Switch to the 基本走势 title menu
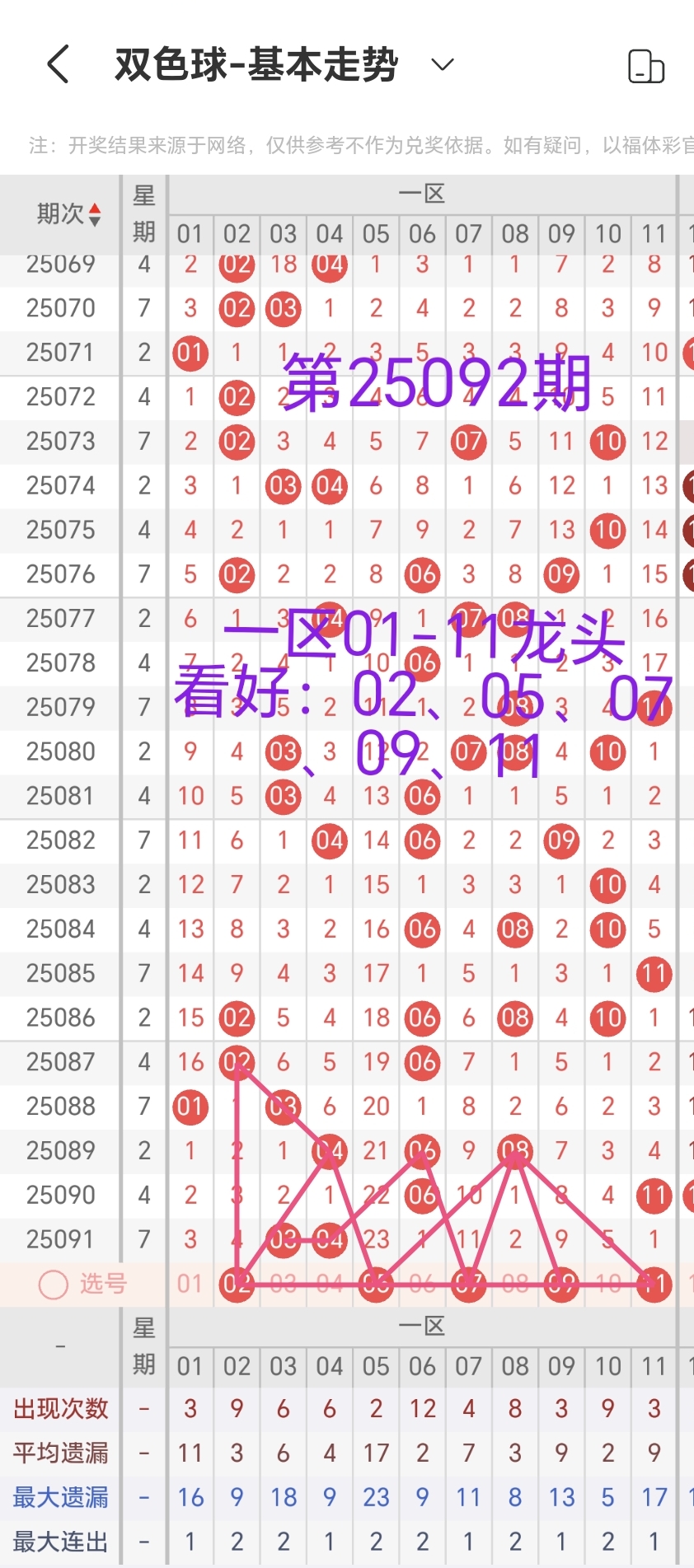Viewport: 694px width, 1568px height. [x=256, y=64]
